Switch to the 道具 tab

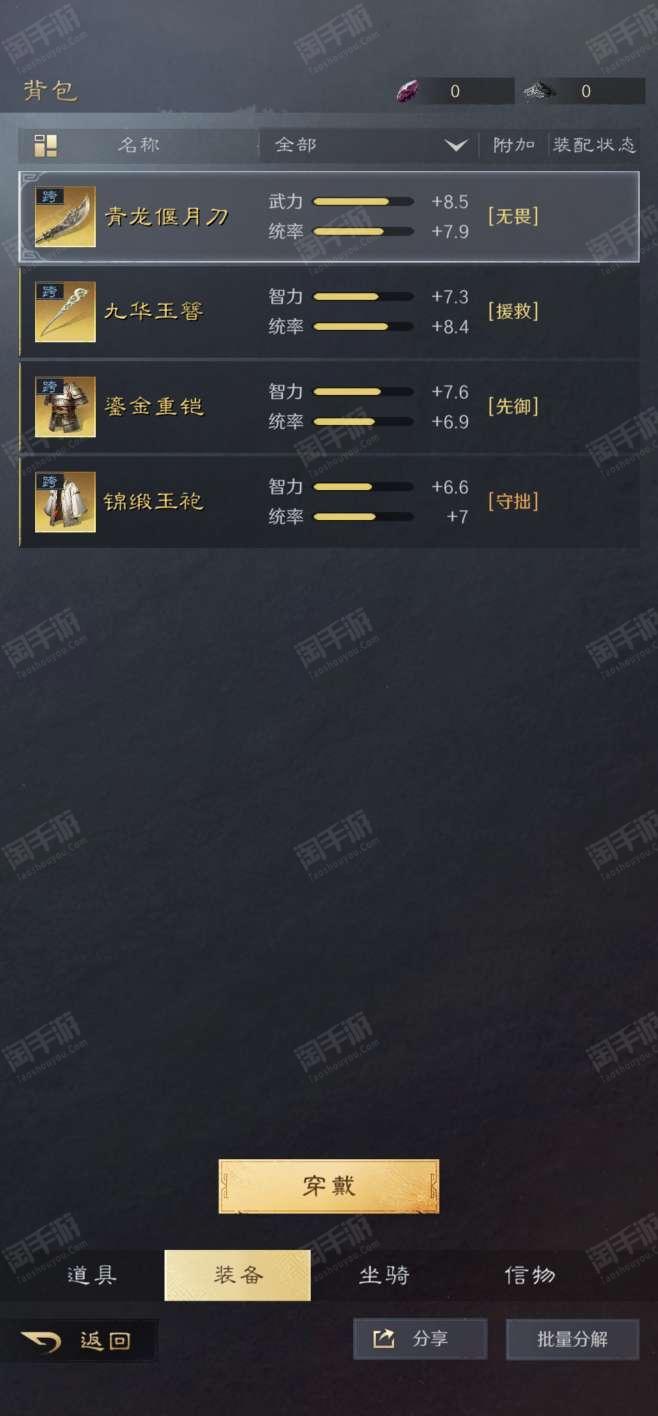pos(92,1275)
